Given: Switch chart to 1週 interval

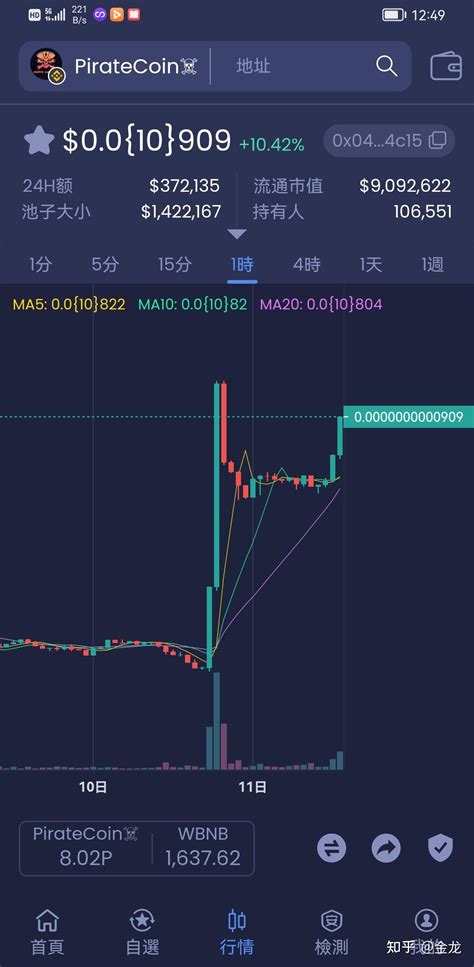Looking at the screenshot, I should coord(433,265).
